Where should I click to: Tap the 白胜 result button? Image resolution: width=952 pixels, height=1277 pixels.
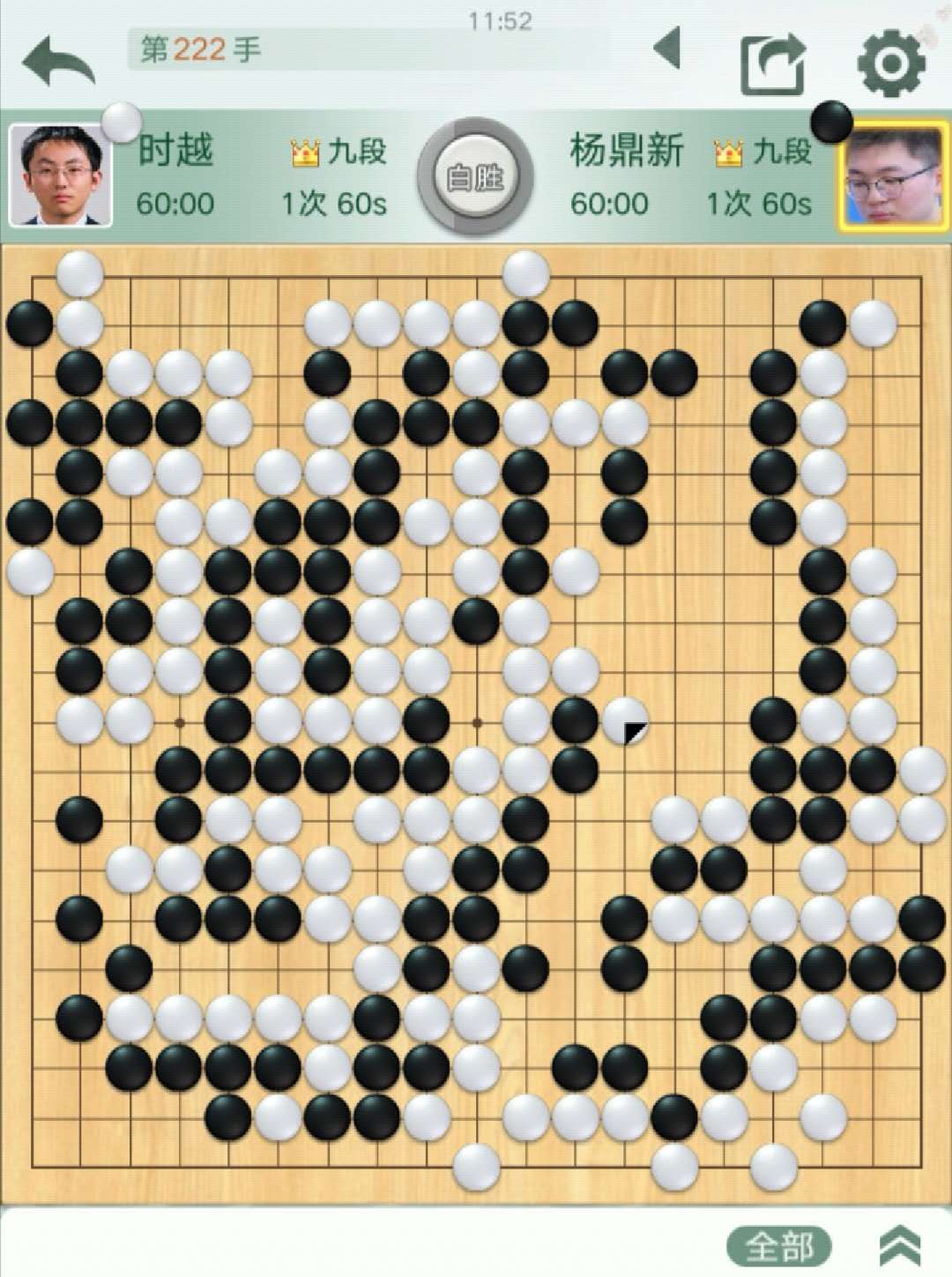click(x=476, y=176)
